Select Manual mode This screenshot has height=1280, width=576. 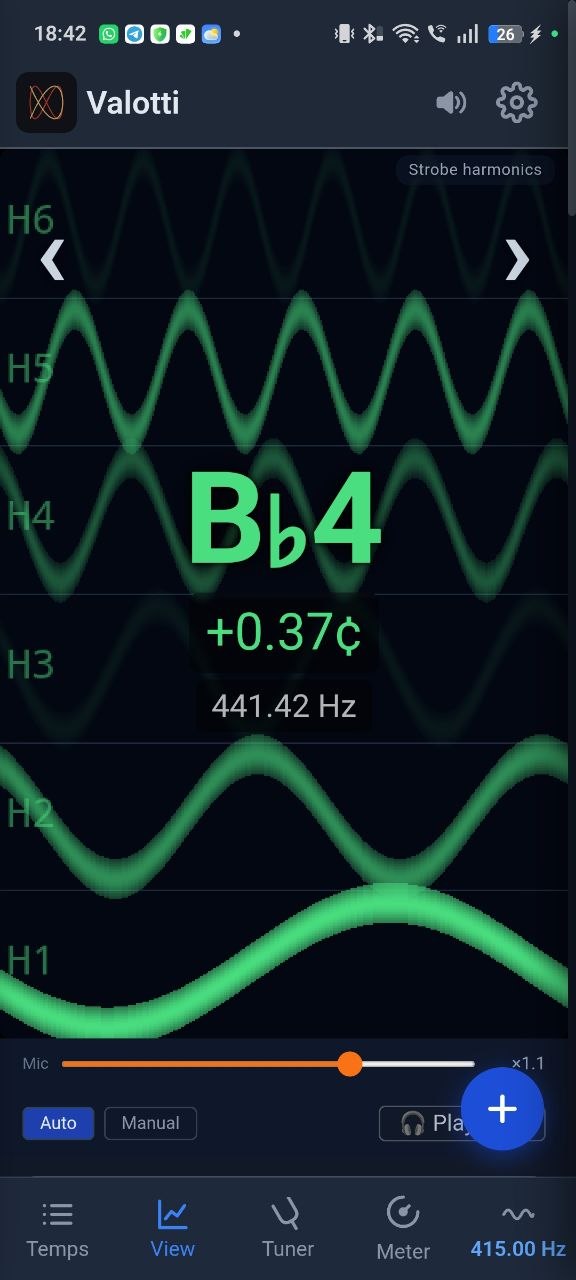point(150,1123)
